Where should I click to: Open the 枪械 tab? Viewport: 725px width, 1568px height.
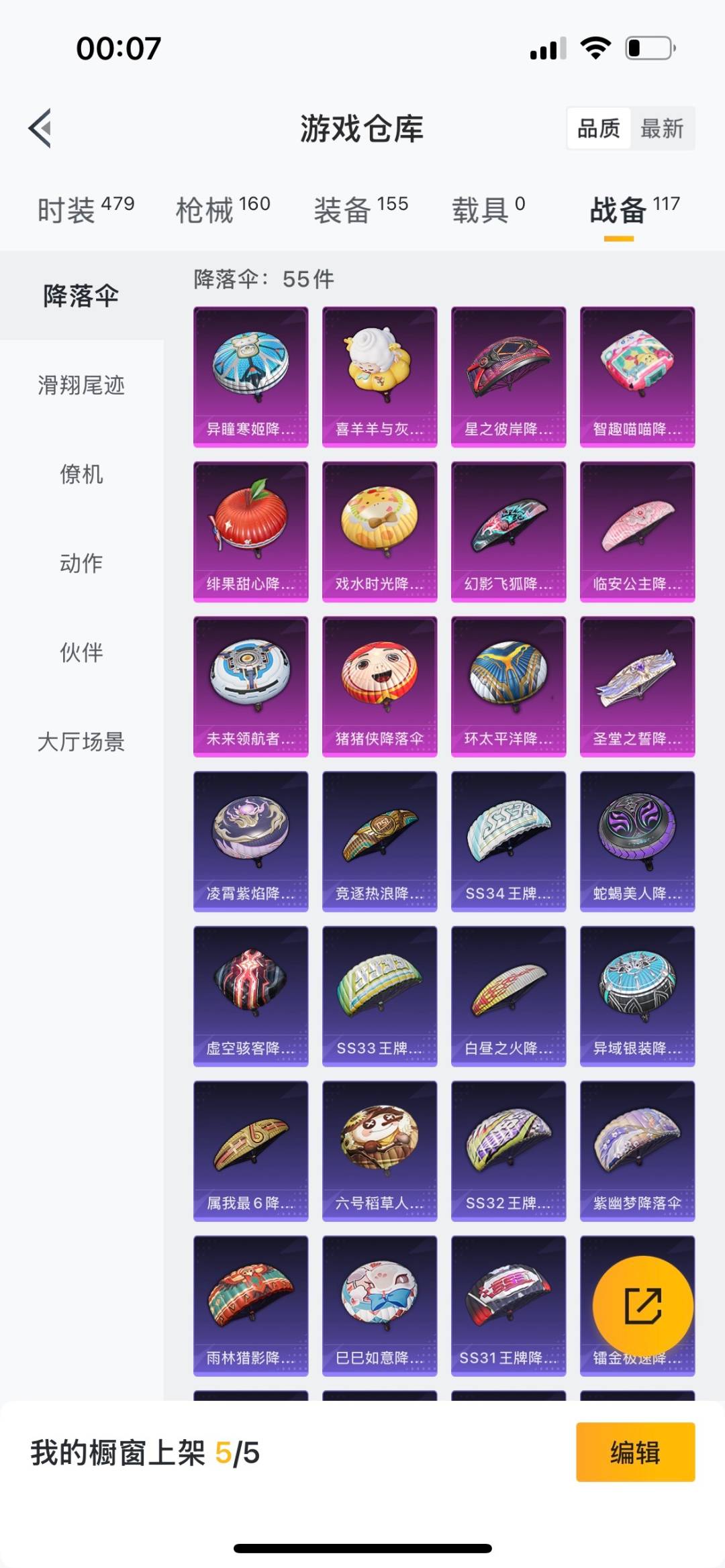(223, 210)
